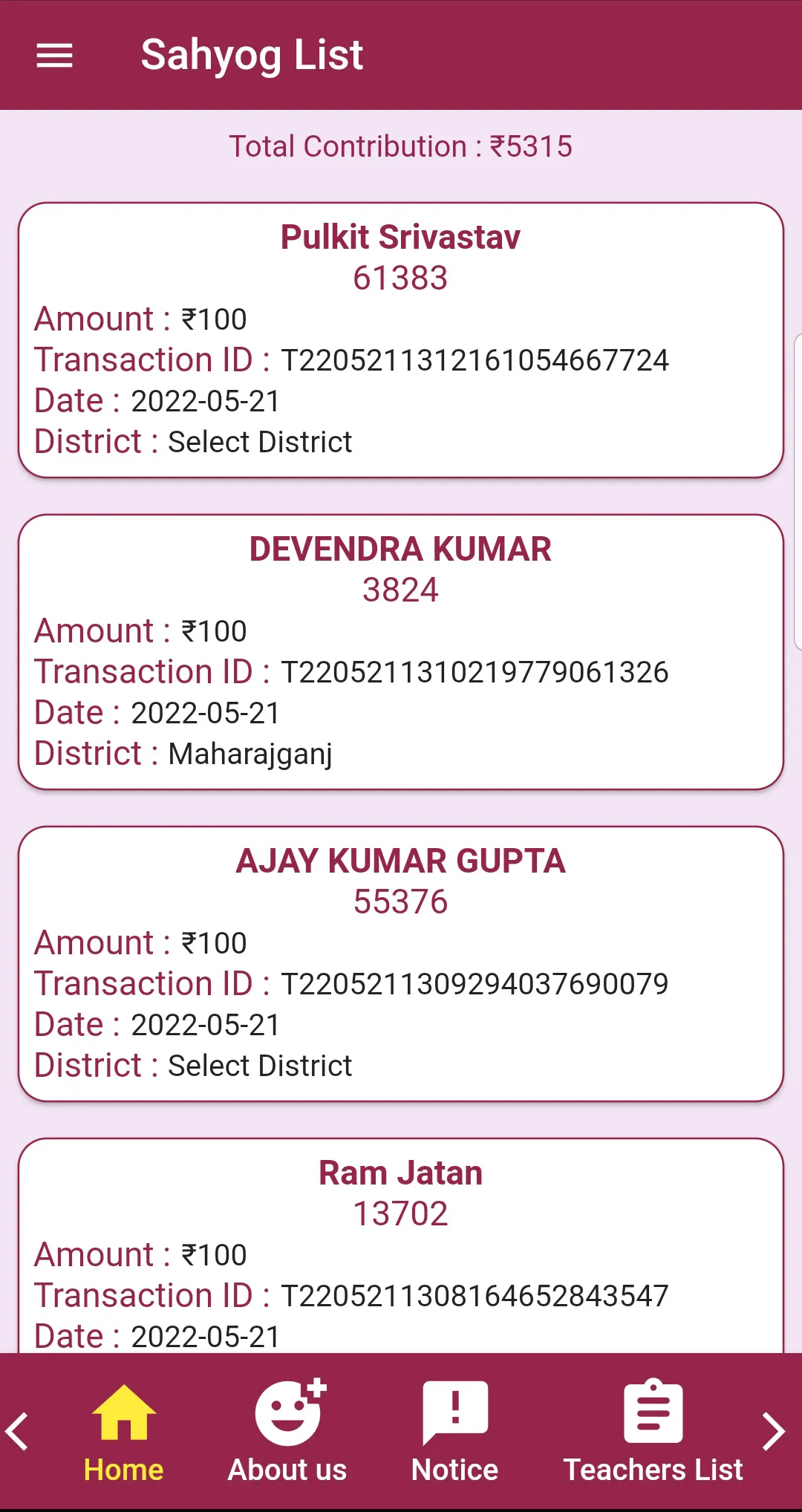Tap the right arrow in bottom bar
Image resolution: width=802 pixels, height=1512 pixels.
click(774, 1431)
